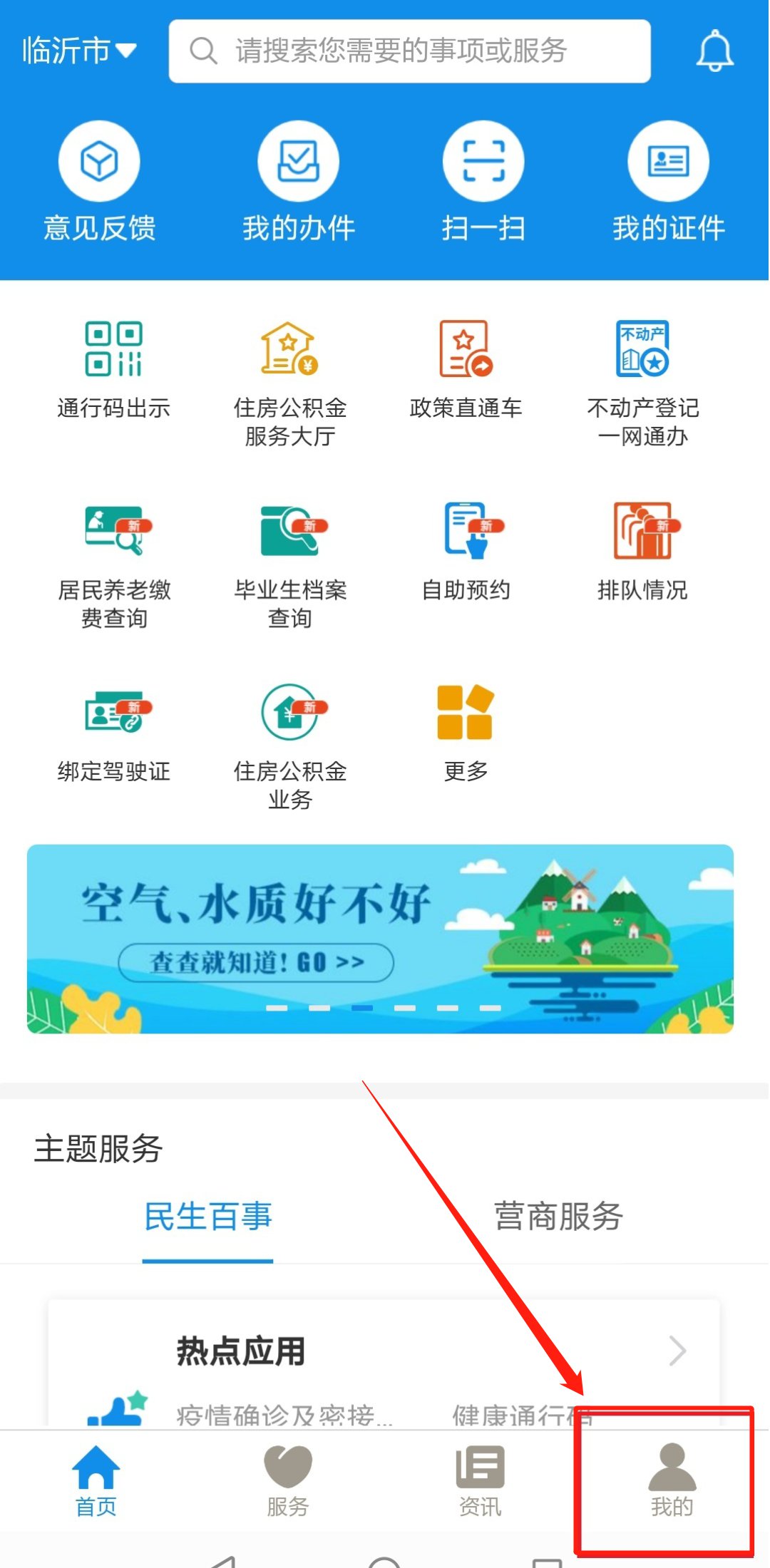Check 排队情况

pos(642,551)
